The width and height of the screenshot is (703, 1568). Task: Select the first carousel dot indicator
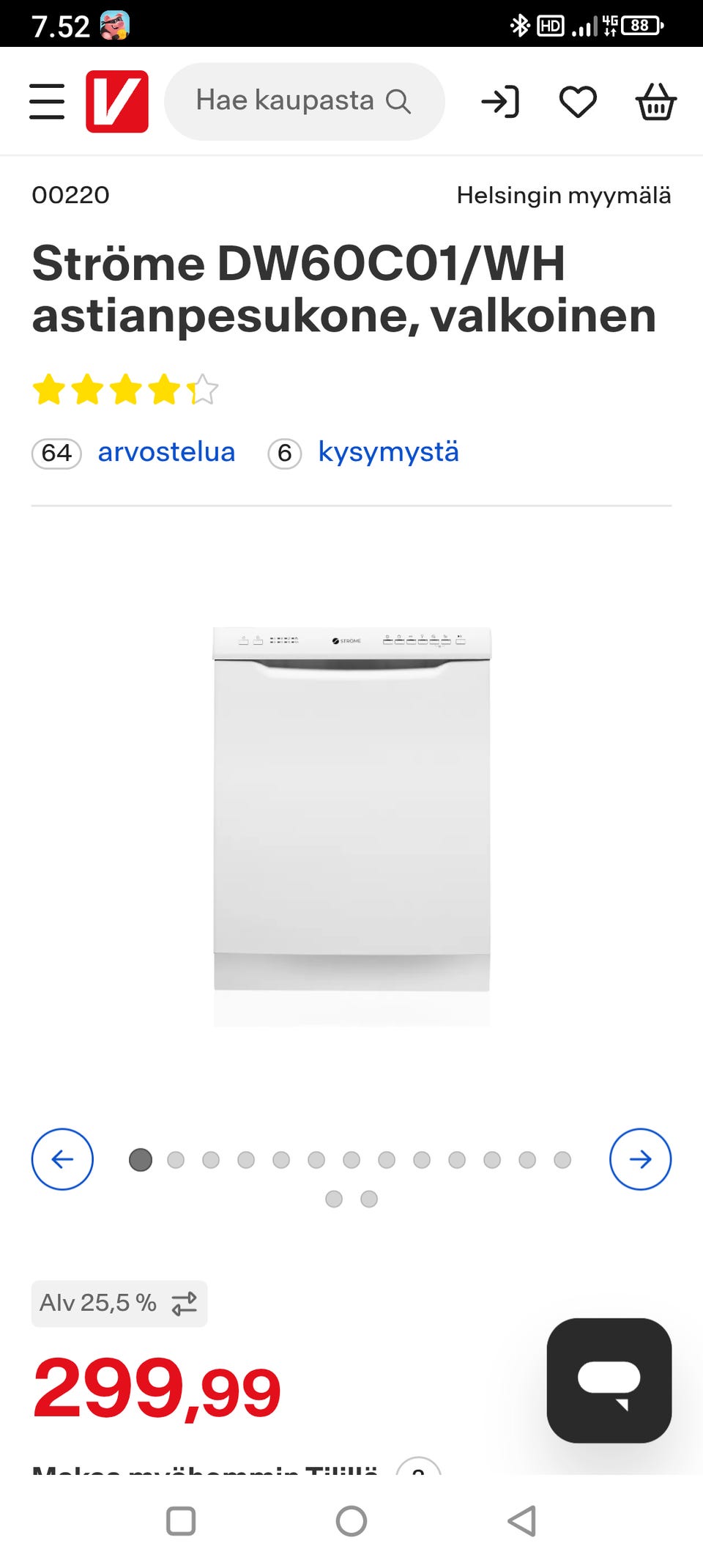pos(140,1159)
